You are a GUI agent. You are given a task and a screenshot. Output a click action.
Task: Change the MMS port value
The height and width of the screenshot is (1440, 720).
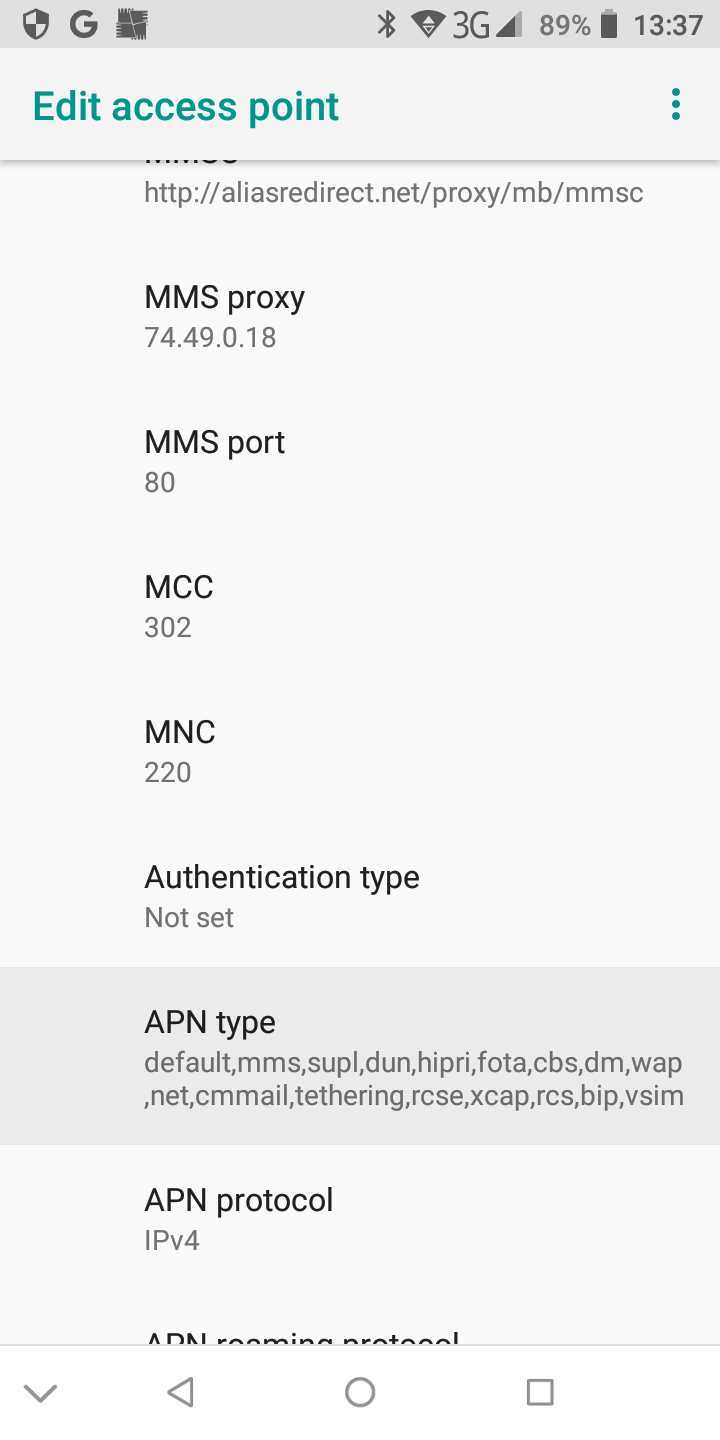click(x=360, y=461)
